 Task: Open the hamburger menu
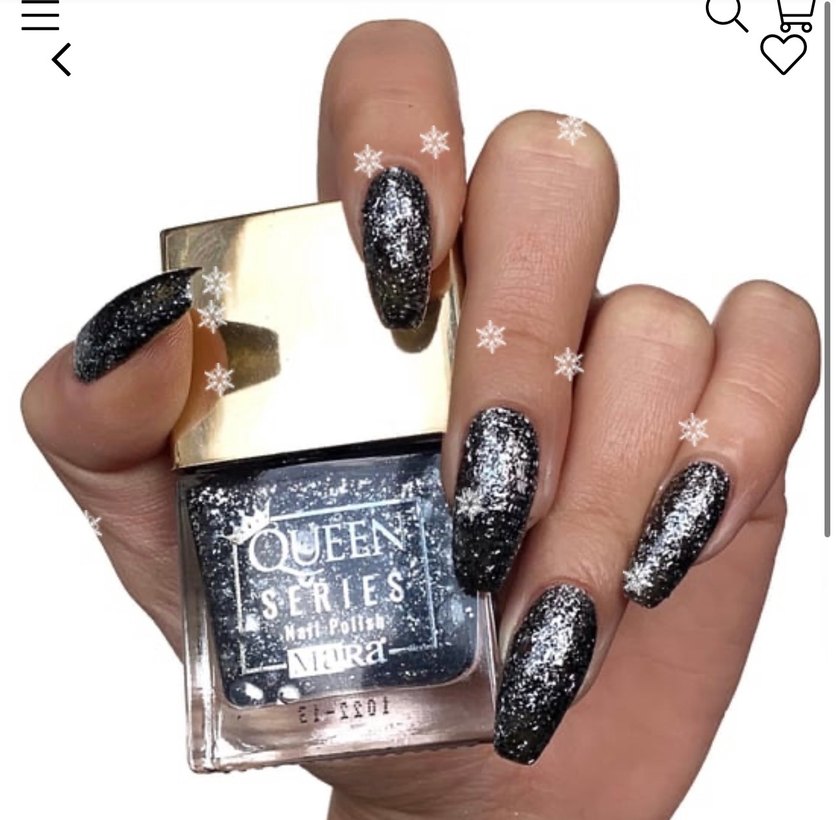click(40, 14)
